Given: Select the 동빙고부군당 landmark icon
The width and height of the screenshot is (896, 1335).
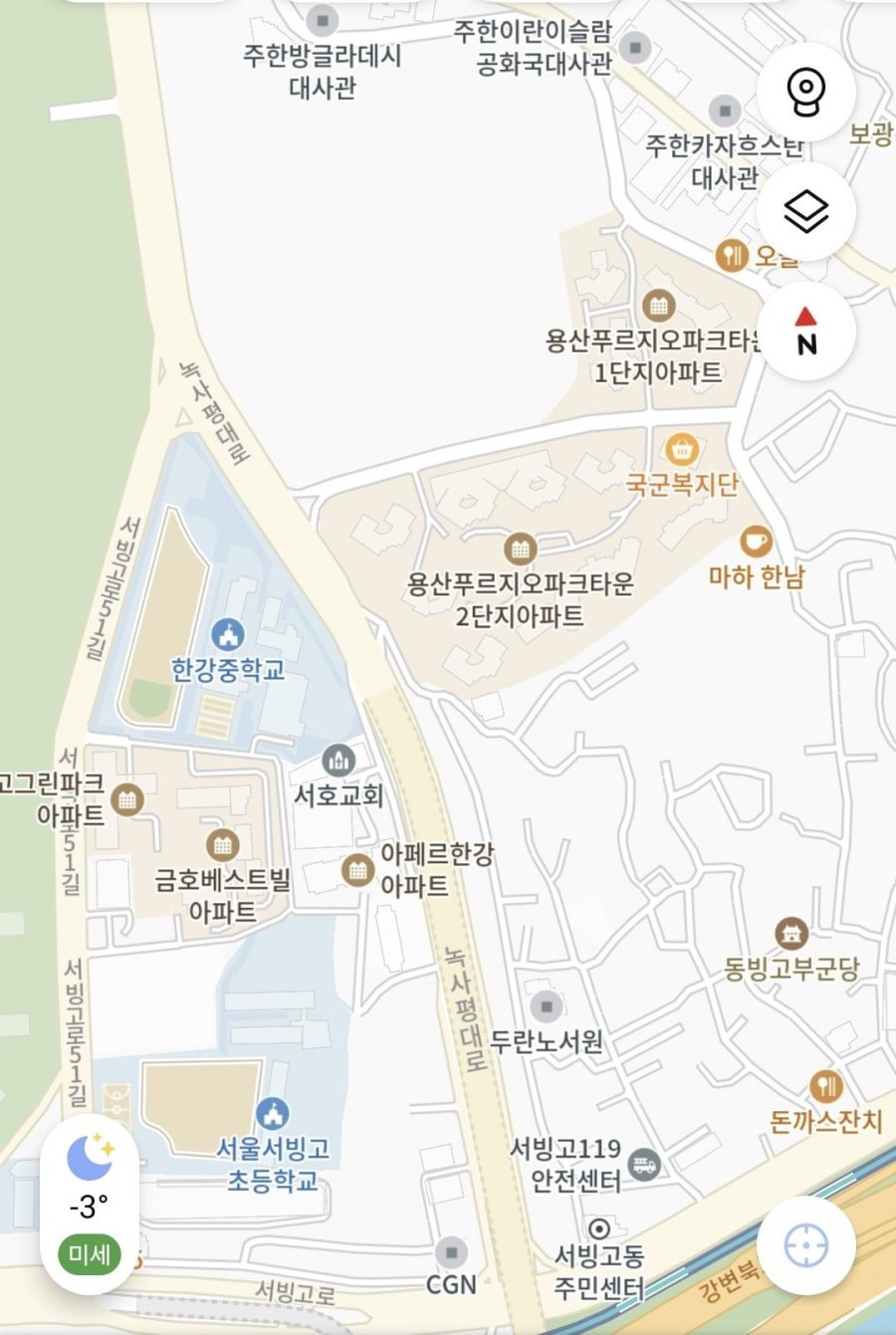Looking at the screenshot, I should 789,932.
